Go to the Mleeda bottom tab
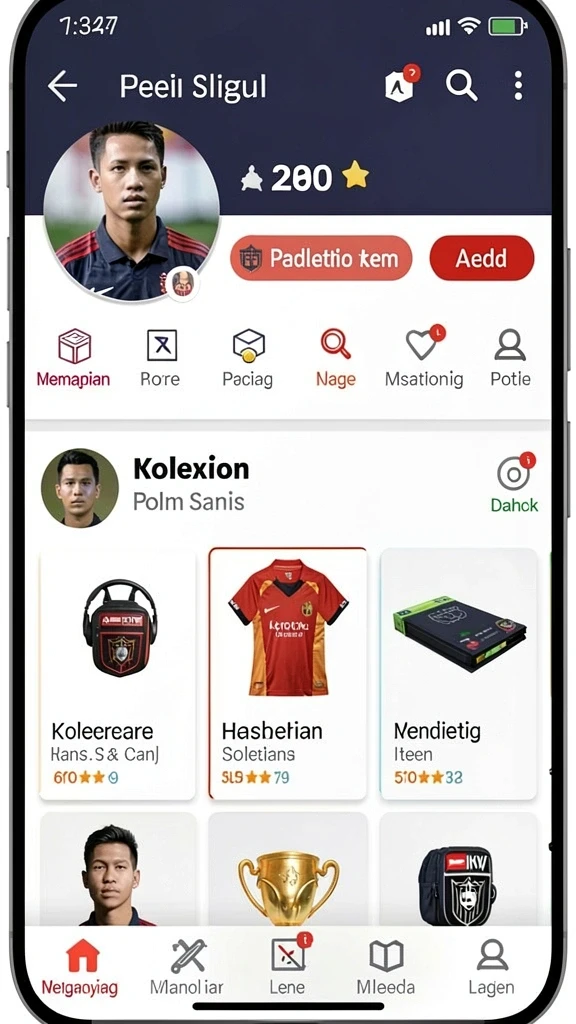 pos(386,967)
